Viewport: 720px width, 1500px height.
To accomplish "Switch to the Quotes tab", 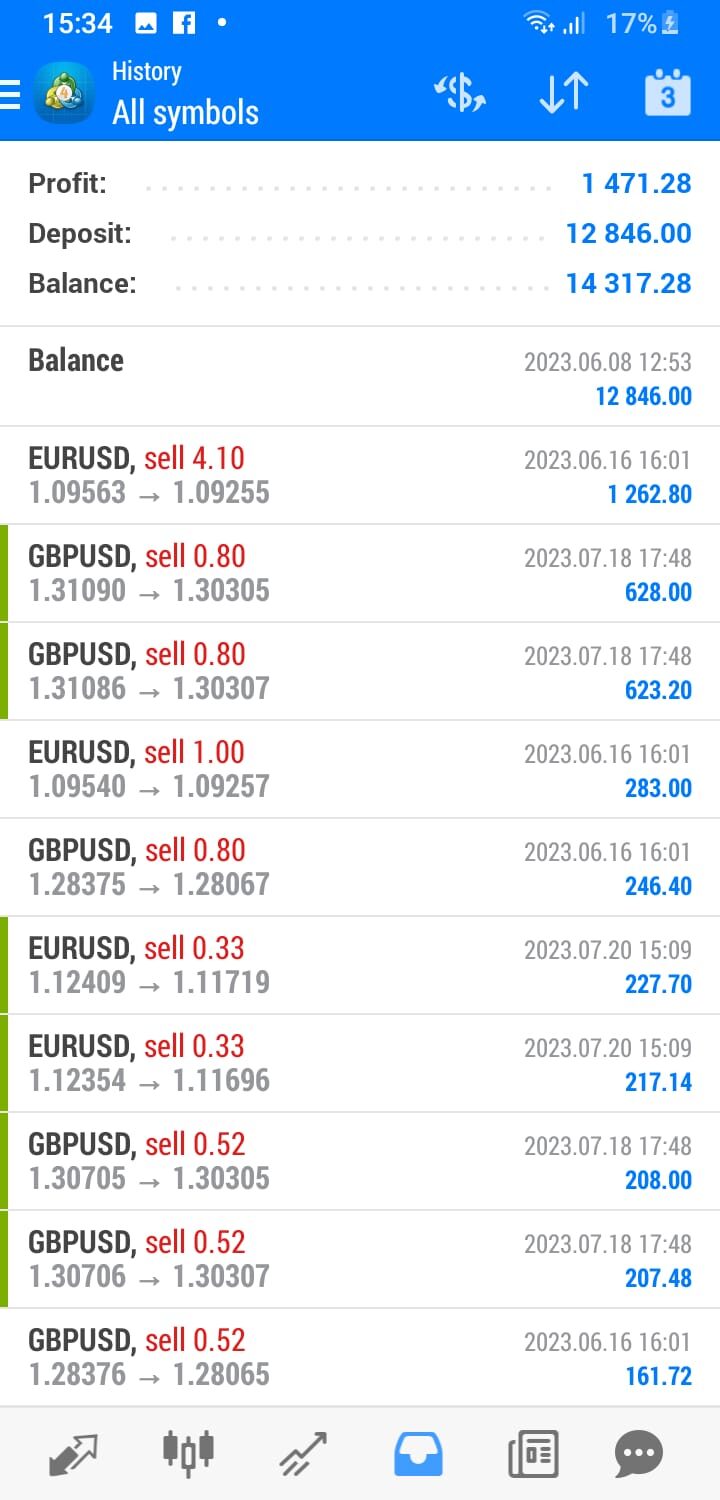I will (73, 1453).
